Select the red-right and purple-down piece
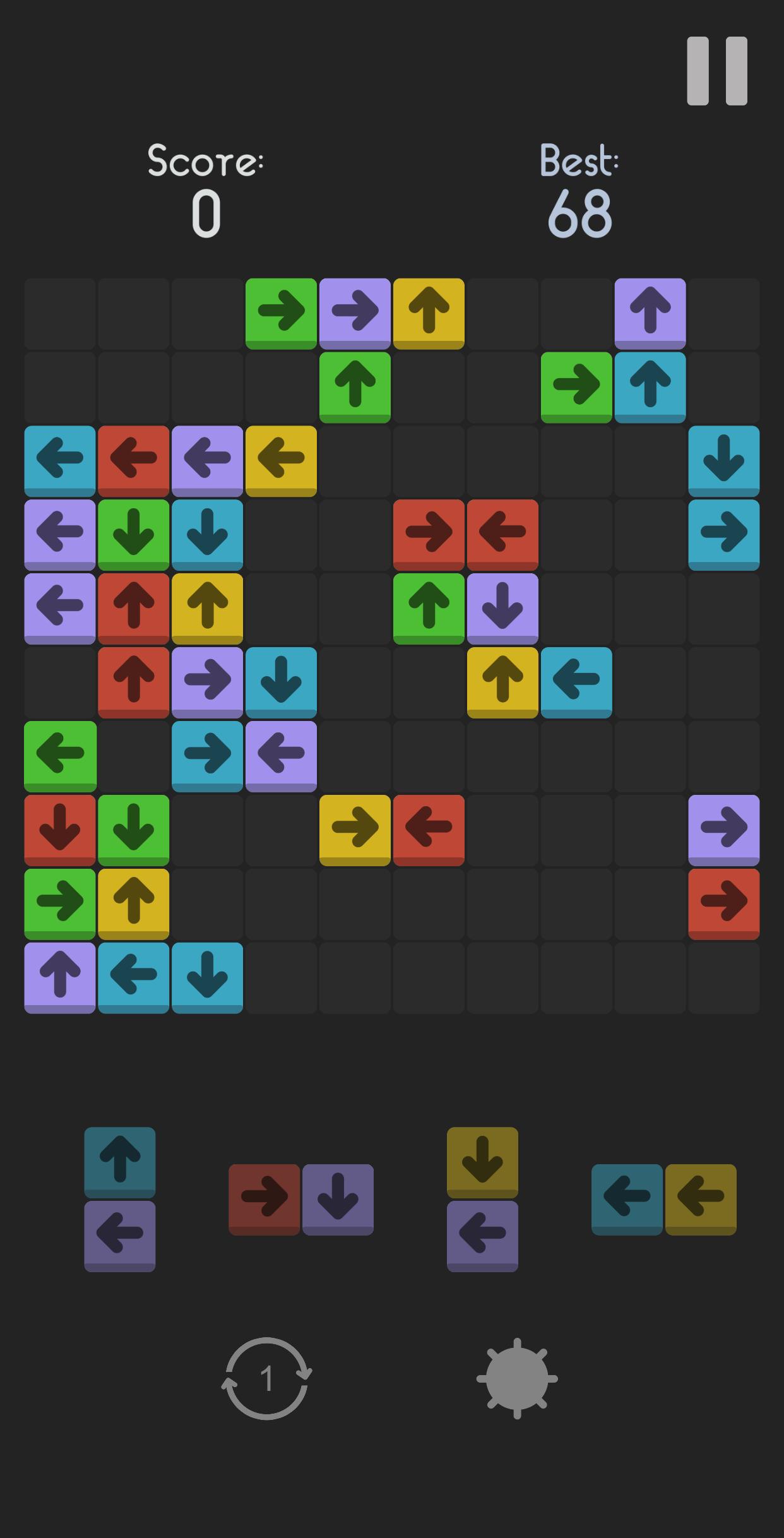The height and width of the screenshot is (1538, 784). [301, 1198]
